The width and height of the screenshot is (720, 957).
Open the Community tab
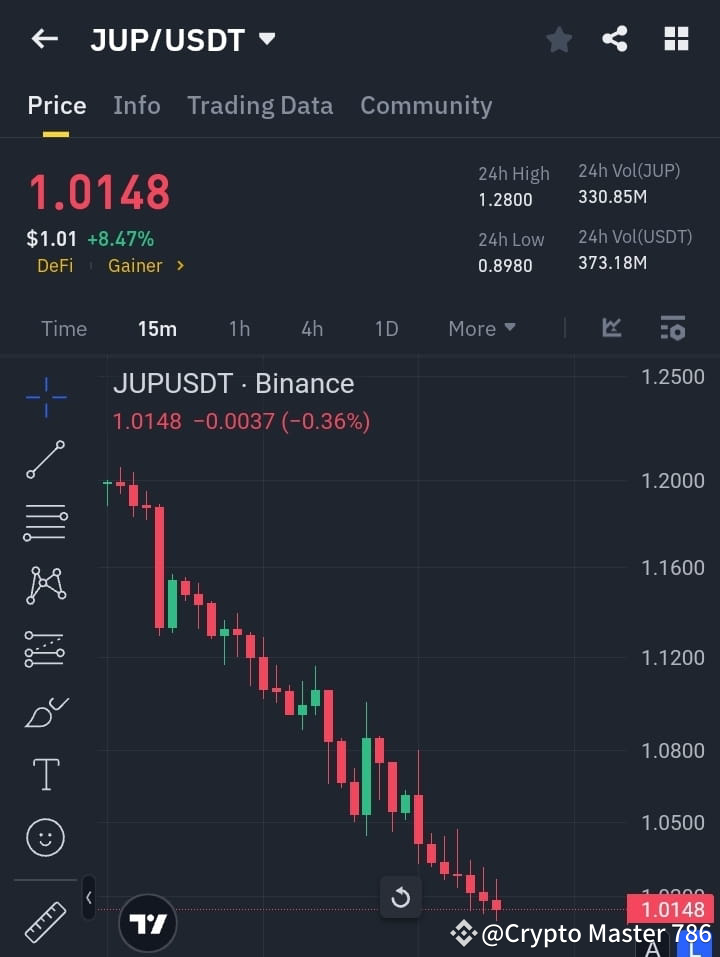tap(426, 105)
